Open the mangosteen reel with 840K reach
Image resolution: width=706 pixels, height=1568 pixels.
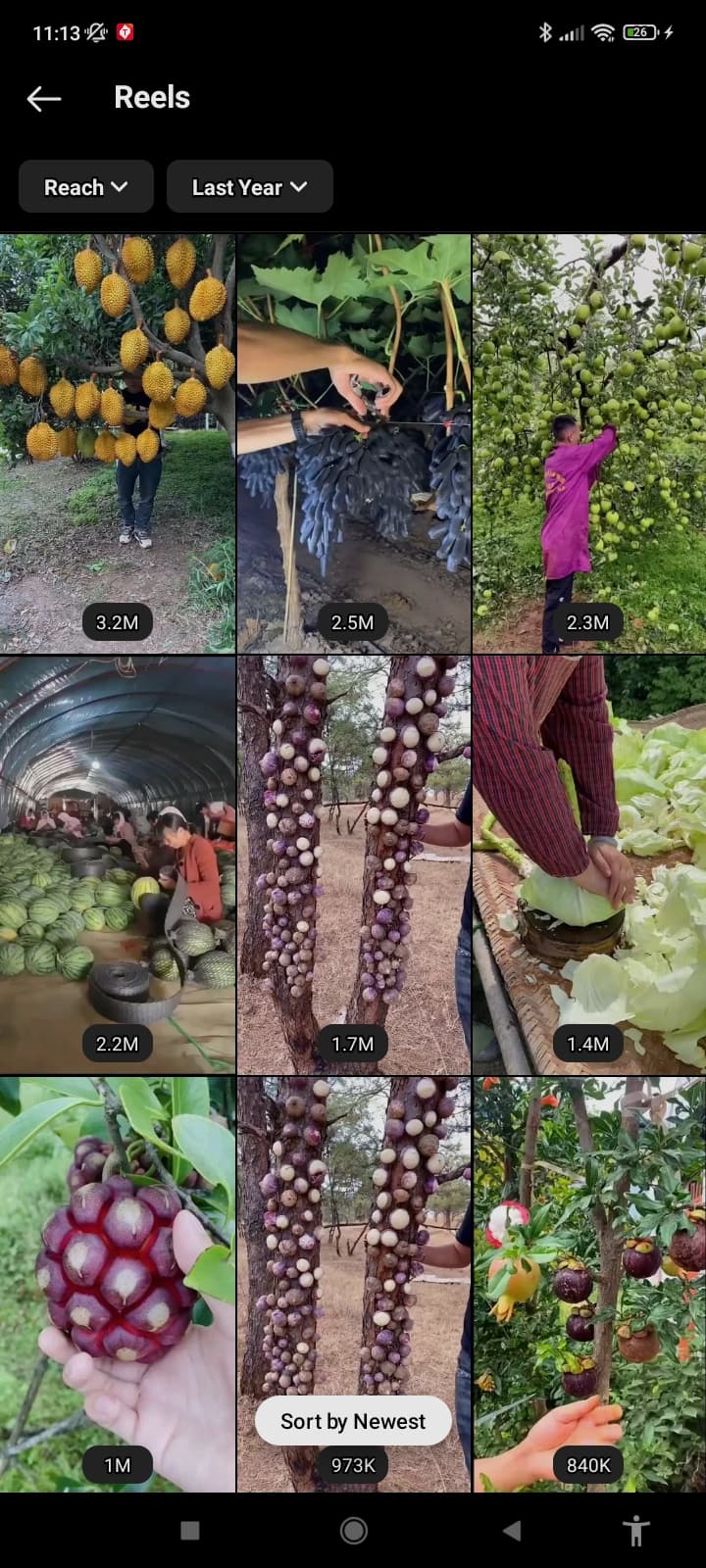point(589,1284)
